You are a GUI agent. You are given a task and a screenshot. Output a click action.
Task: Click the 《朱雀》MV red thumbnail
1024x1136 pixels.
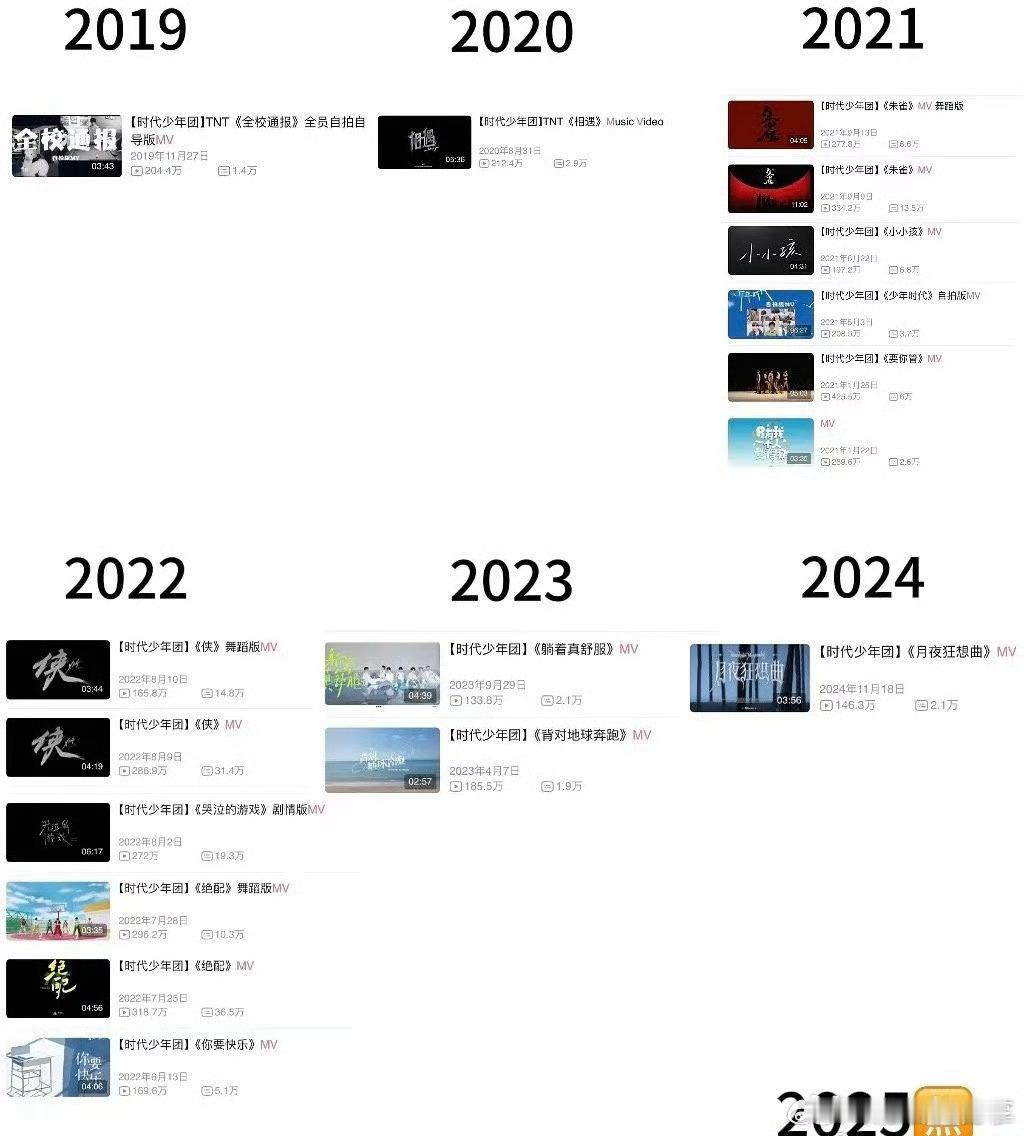[770, 187]
